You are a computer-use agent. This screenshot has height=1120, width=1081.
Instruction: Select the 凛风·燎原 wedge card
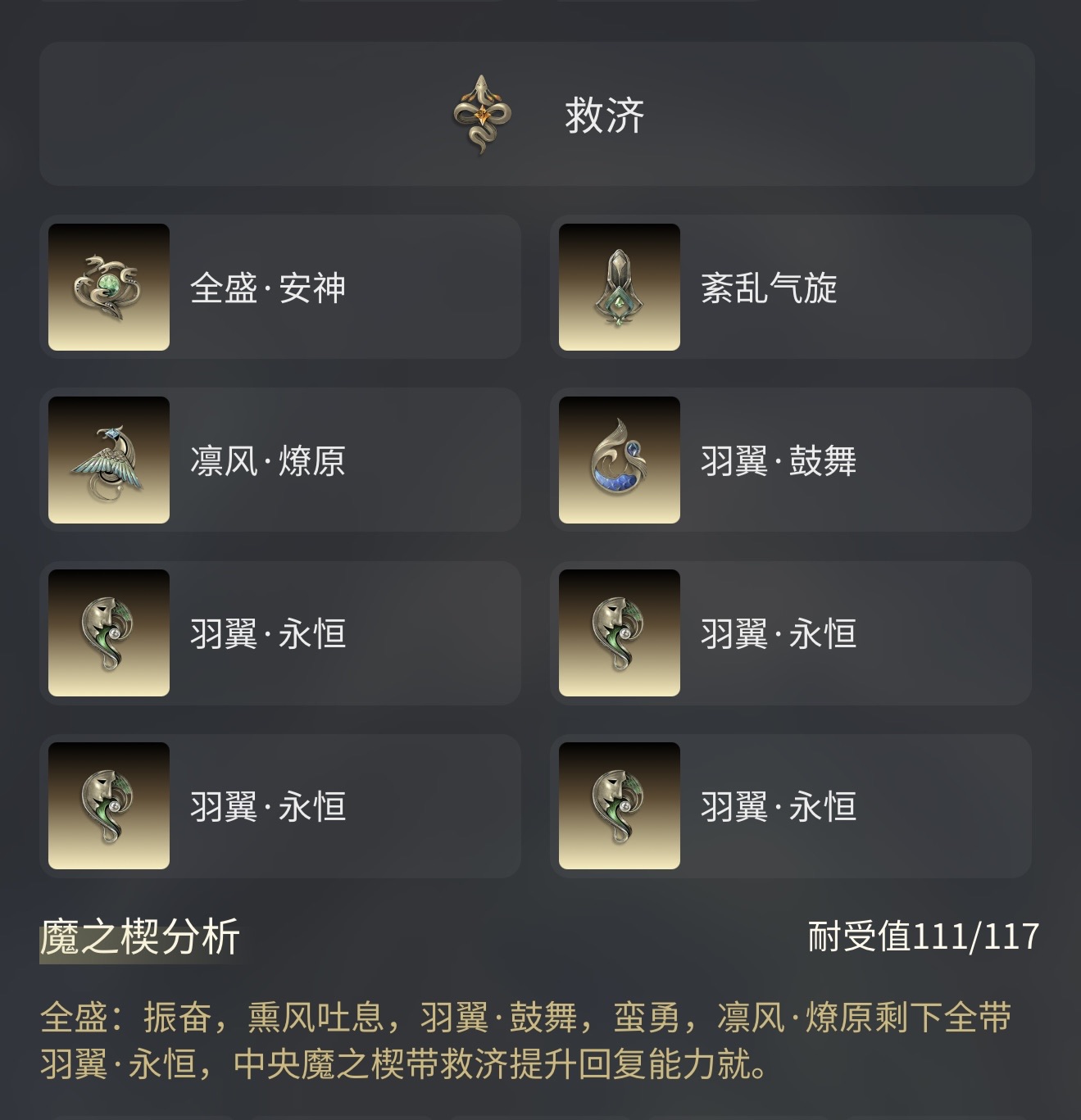(x=279, y=460)
